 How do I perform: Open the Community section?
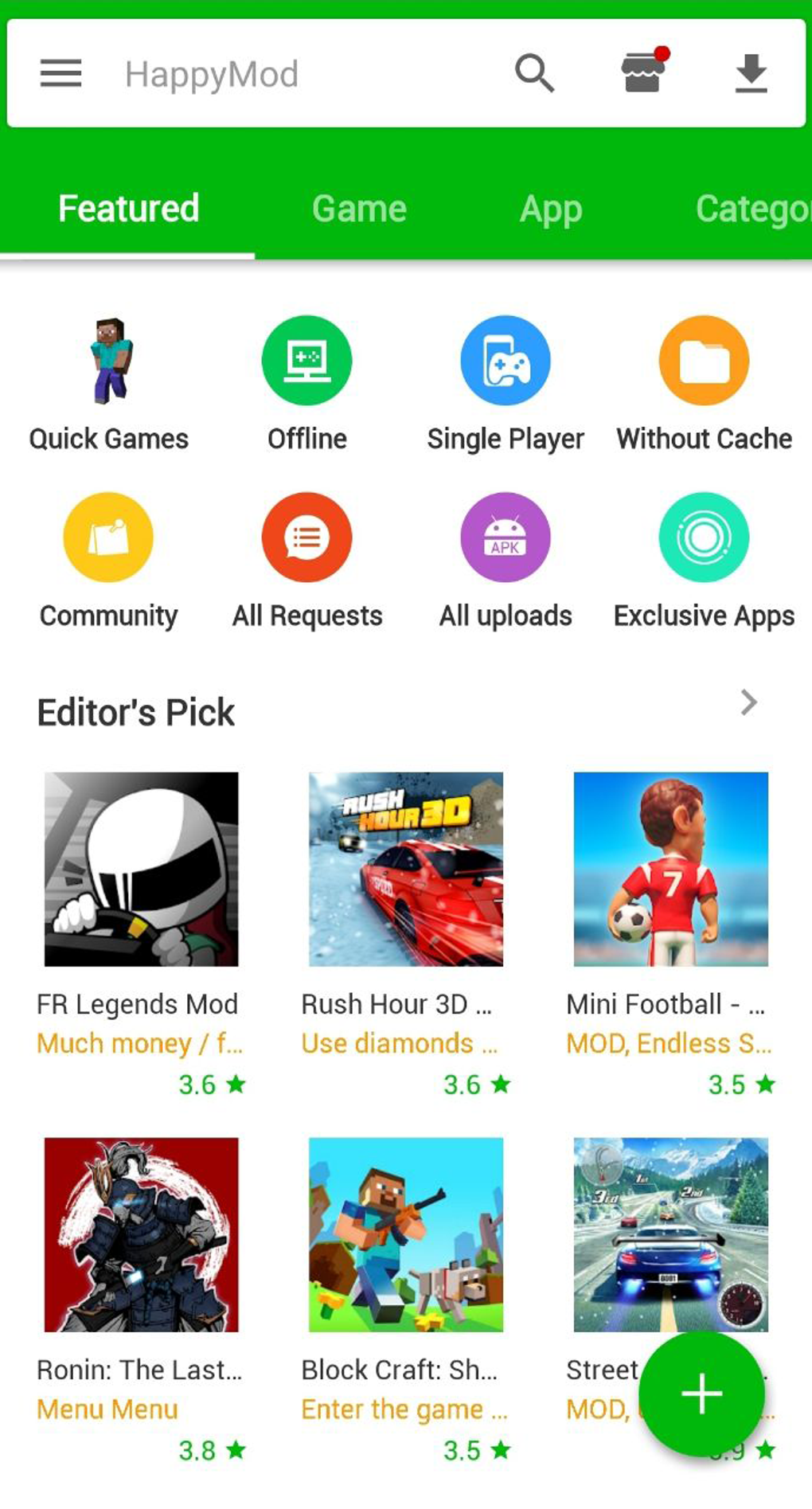[109, 537]
